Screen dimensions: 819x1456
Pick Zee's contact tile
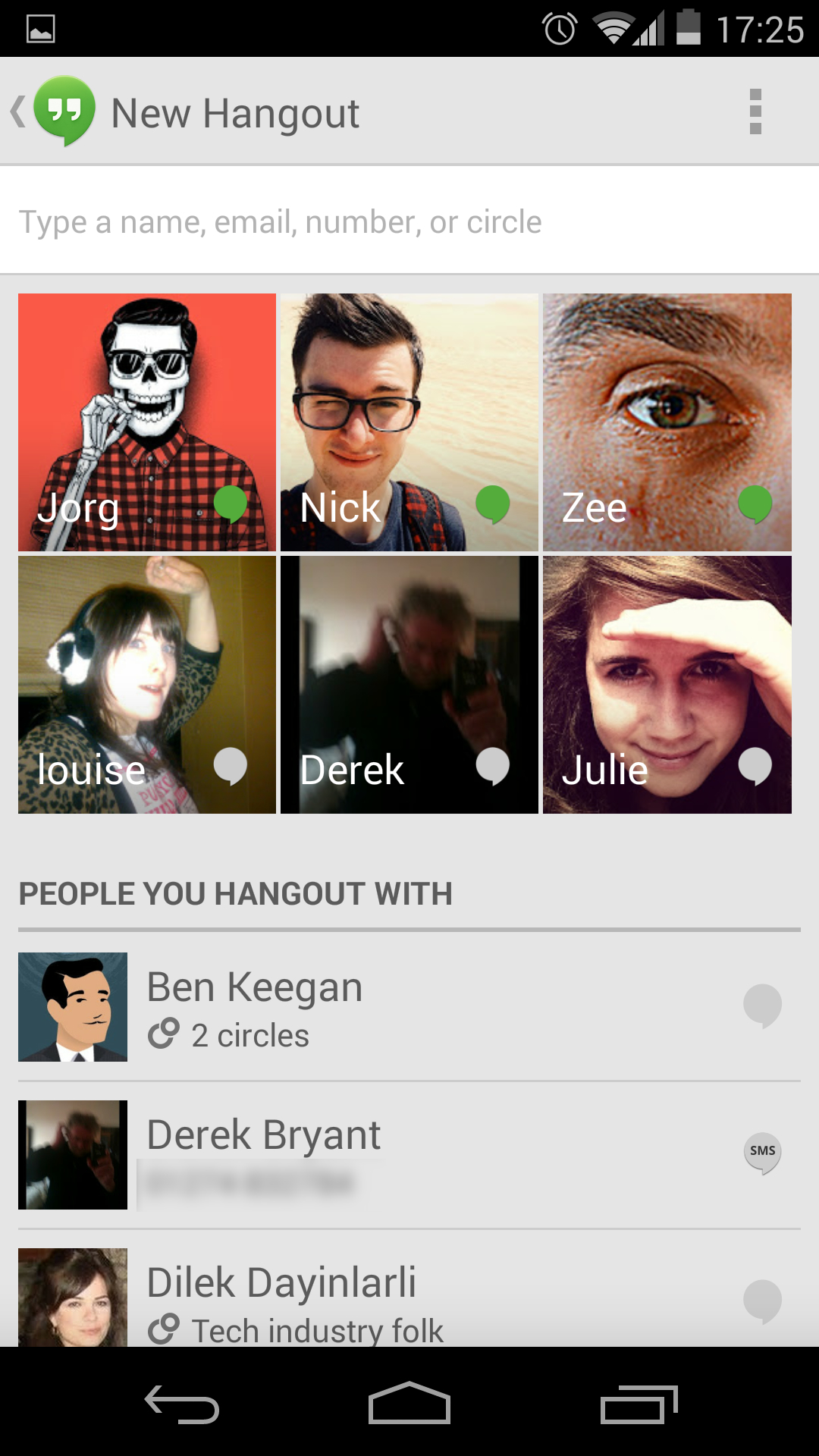(667, 422)
